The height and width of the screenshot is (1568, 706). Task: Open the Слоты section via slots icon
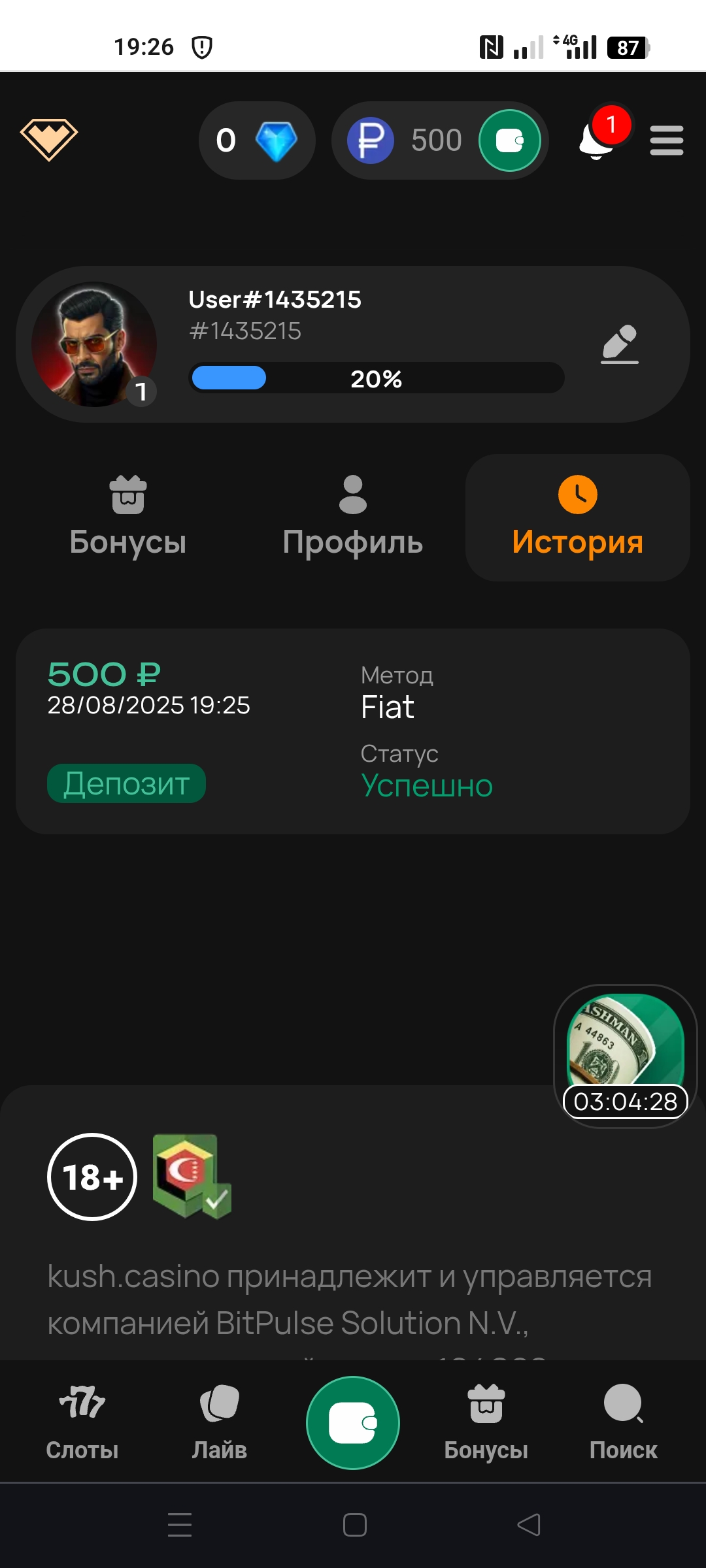click(83, 1423)
